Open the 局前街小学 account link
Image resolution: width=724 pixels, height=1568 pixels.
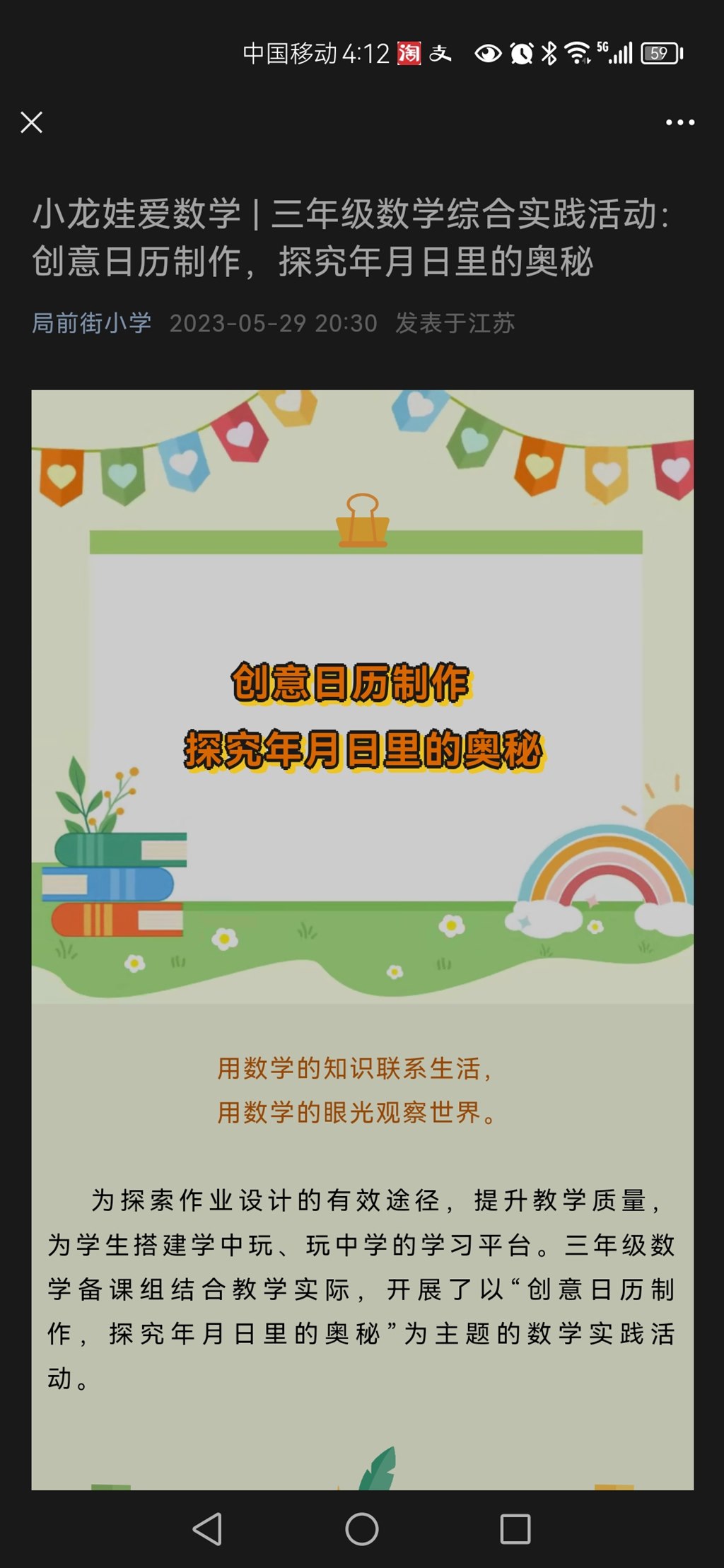[92, 323]
